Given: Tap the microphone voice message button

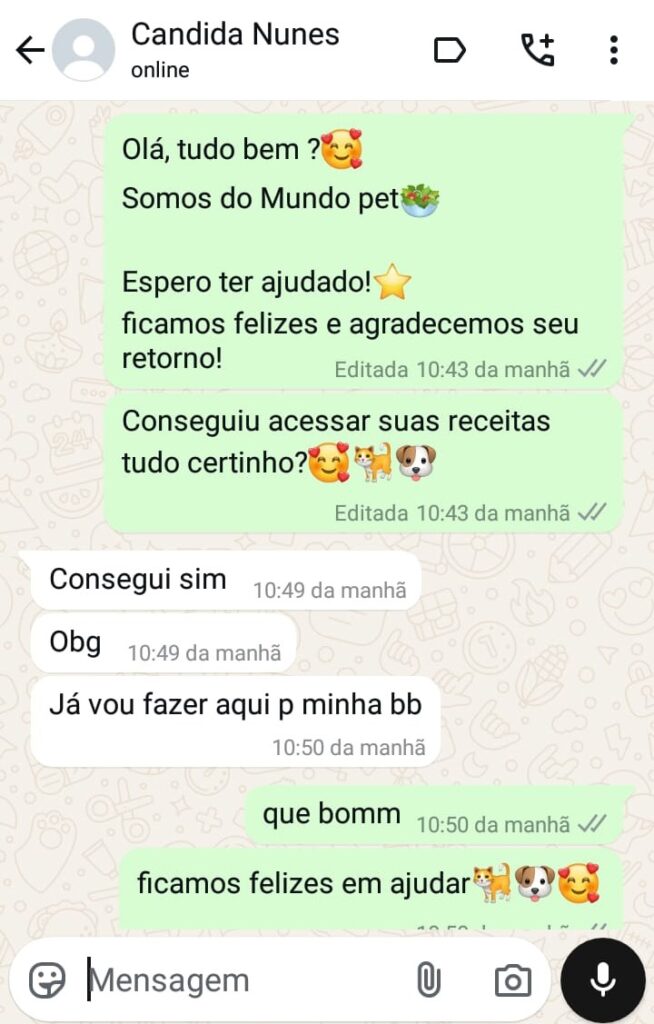Looking at the screenshot, I should point(602,980).
